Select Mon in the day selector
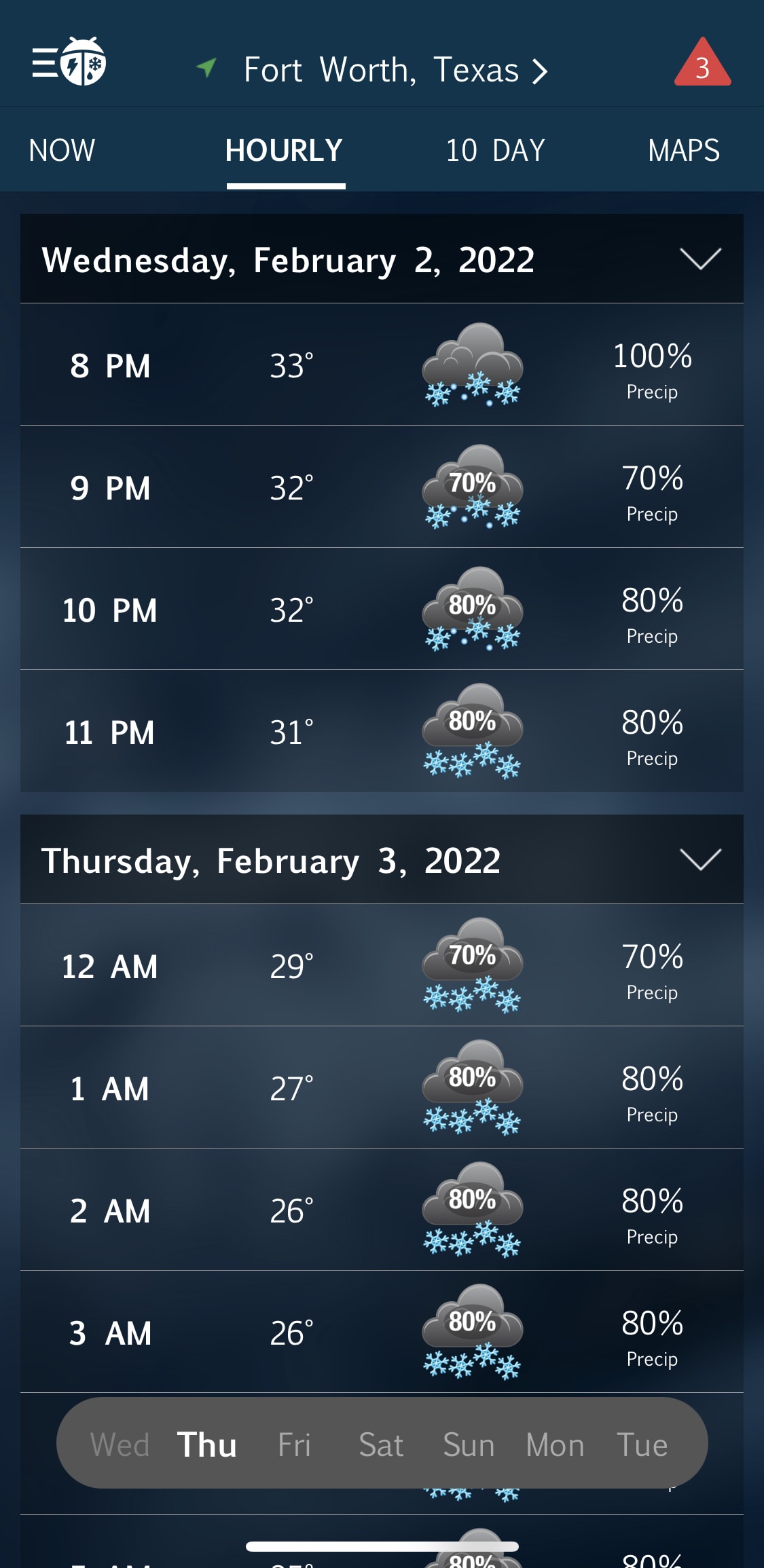764x1568 pixels. tap(555, 1444)
